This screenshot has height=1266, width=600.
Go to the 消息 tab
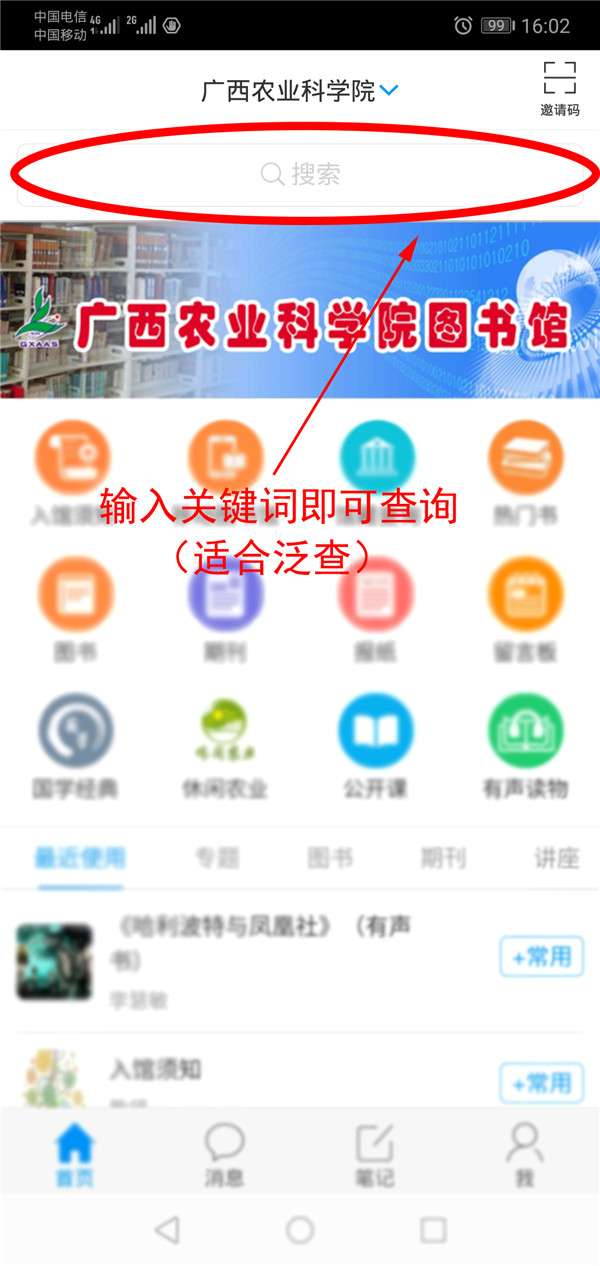point(225,1154)
